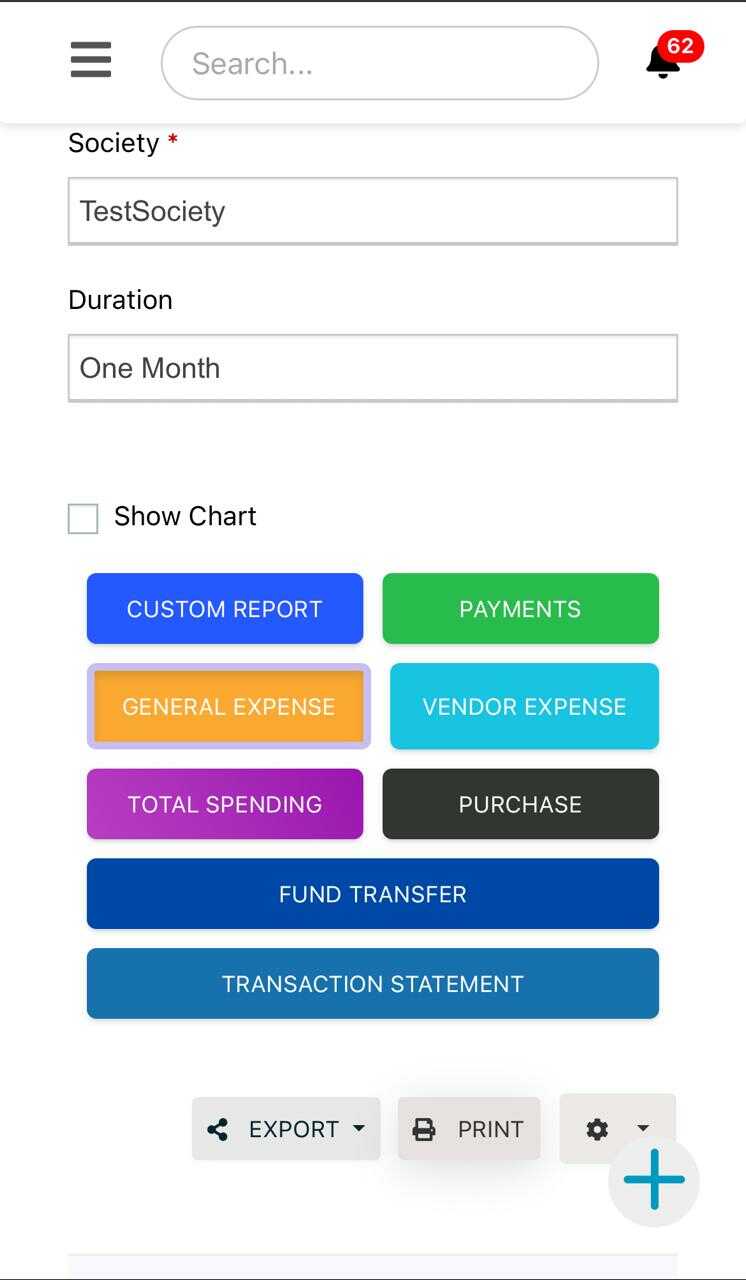746x1280 pixels.
Task: Open the Transaction Statement
Action: point(372,984)
